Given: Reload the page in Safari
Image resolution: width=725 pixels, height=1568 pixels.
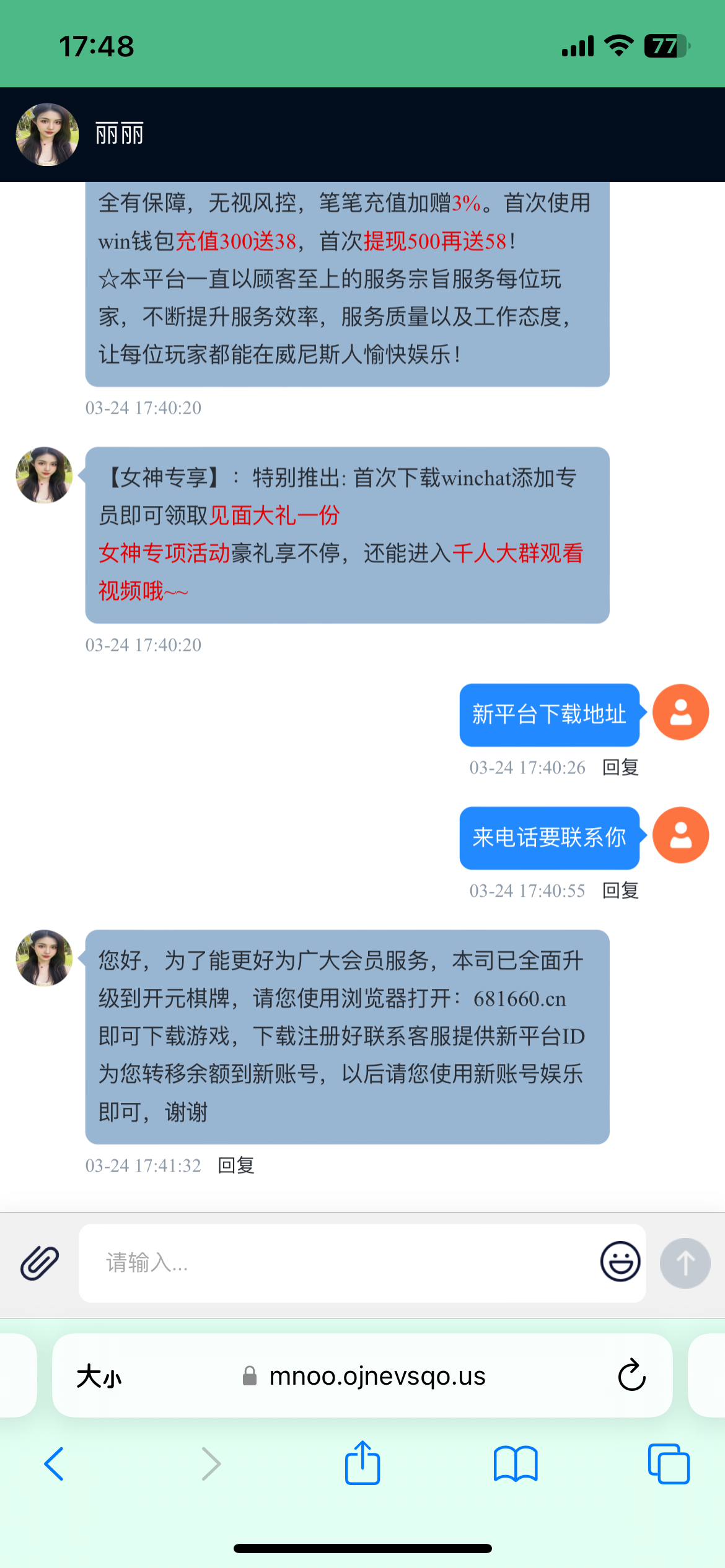Looking at the screenshot, I should coord(631,1376).
